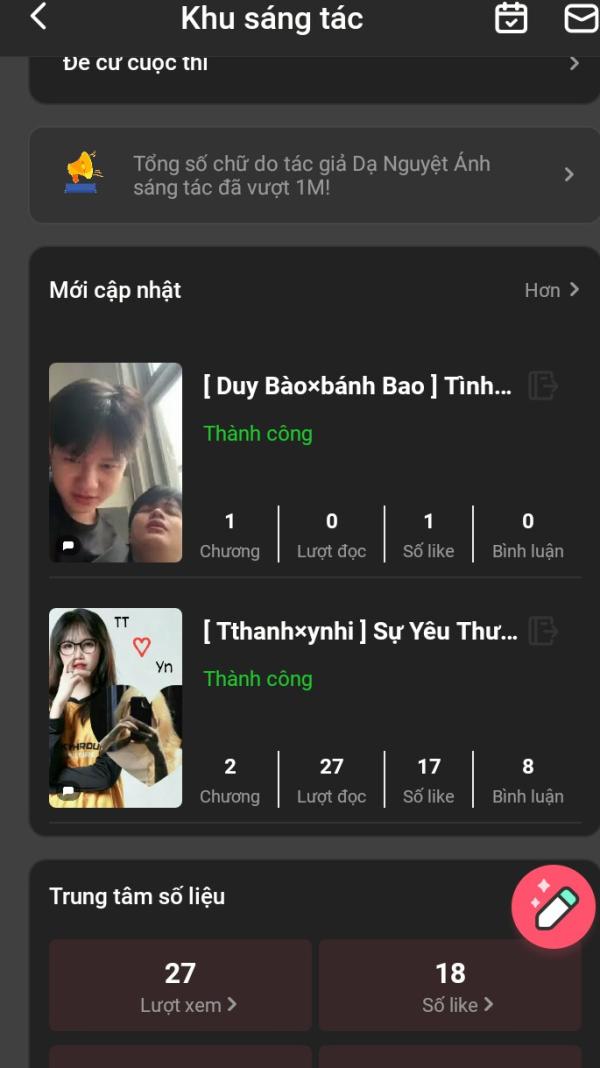Tap the export icon for Duy Bào×bánh Bao
Image resolution: width=600 pixels, height=1068 pixels.
(542, 386)
